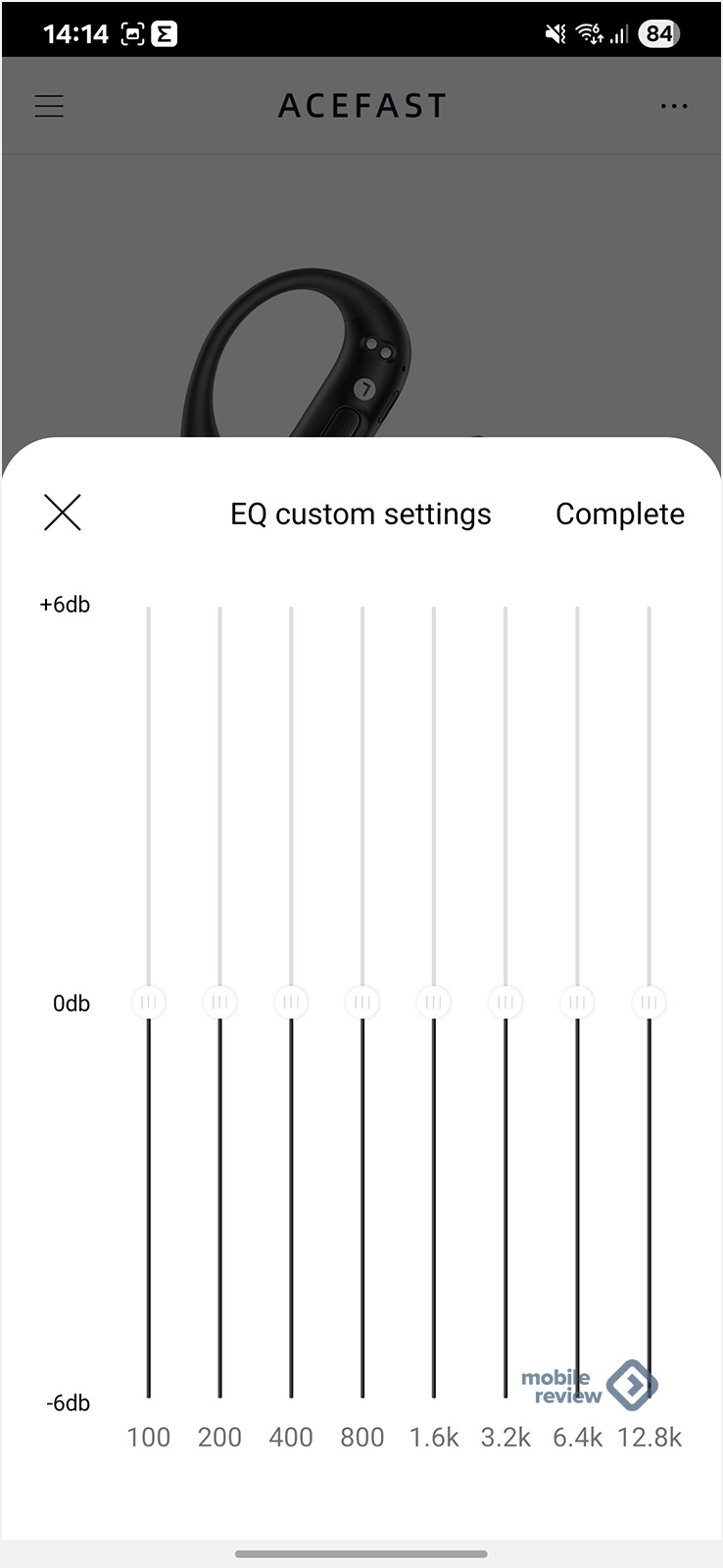This screenshot has height=1568, width=723.
Task: Tap the 200 Hz slider handle
Action: [219, 1003]
